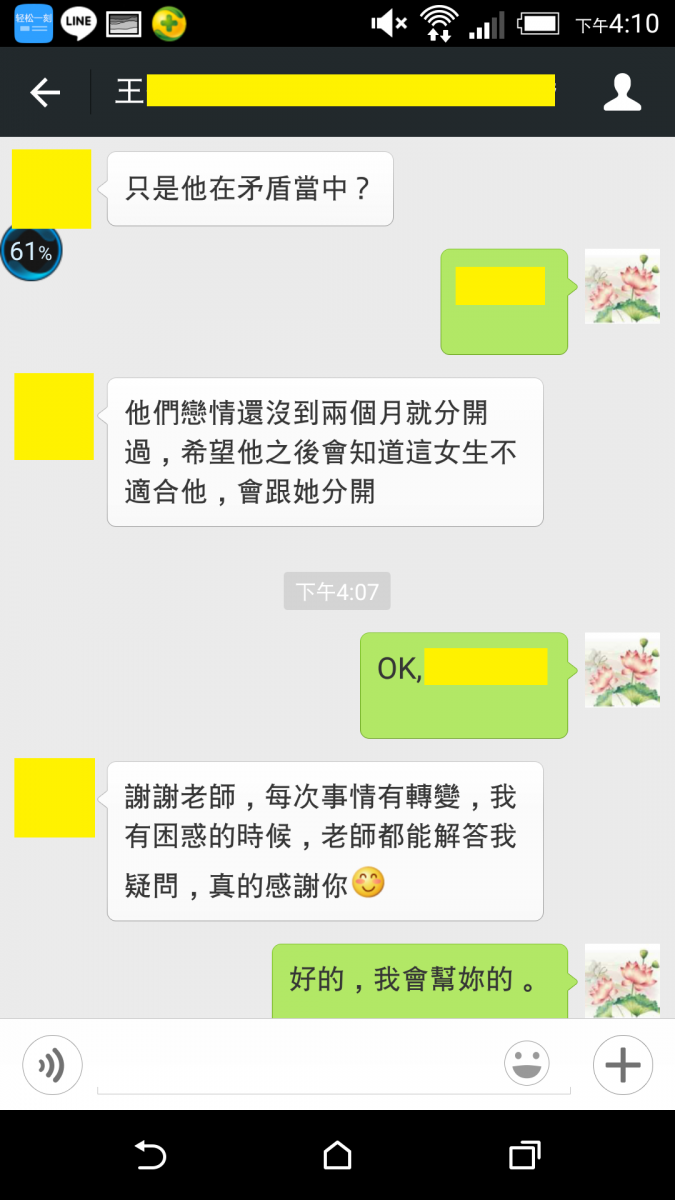
Task: Switch to voice message input
Action: click(x=52, y=1065)
